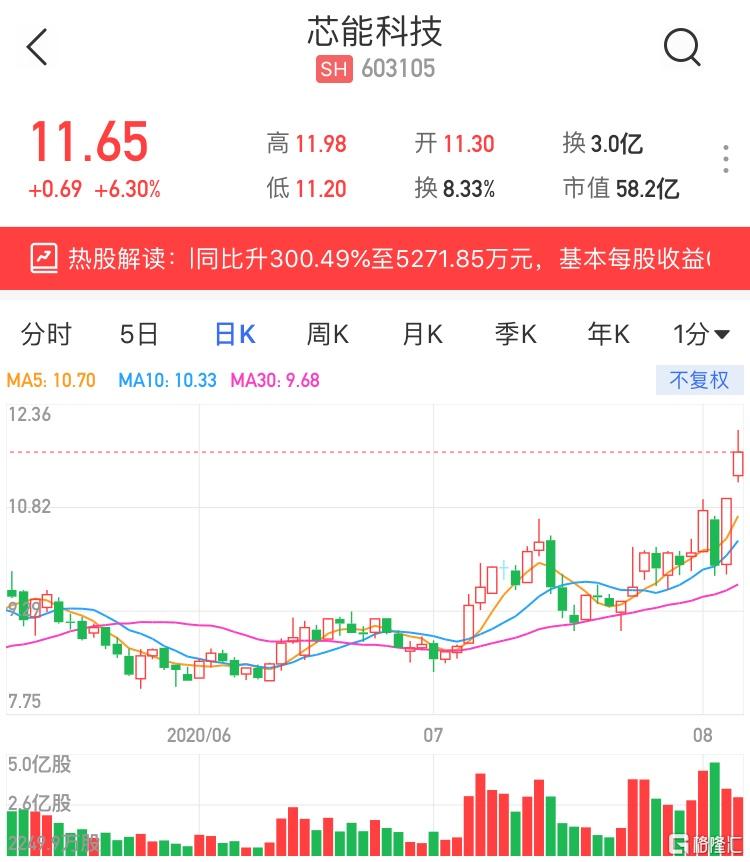Screen dimensions: 750x862
Task: Expand the 1分 minute interval dropdown
Action: tap(700, 334)
